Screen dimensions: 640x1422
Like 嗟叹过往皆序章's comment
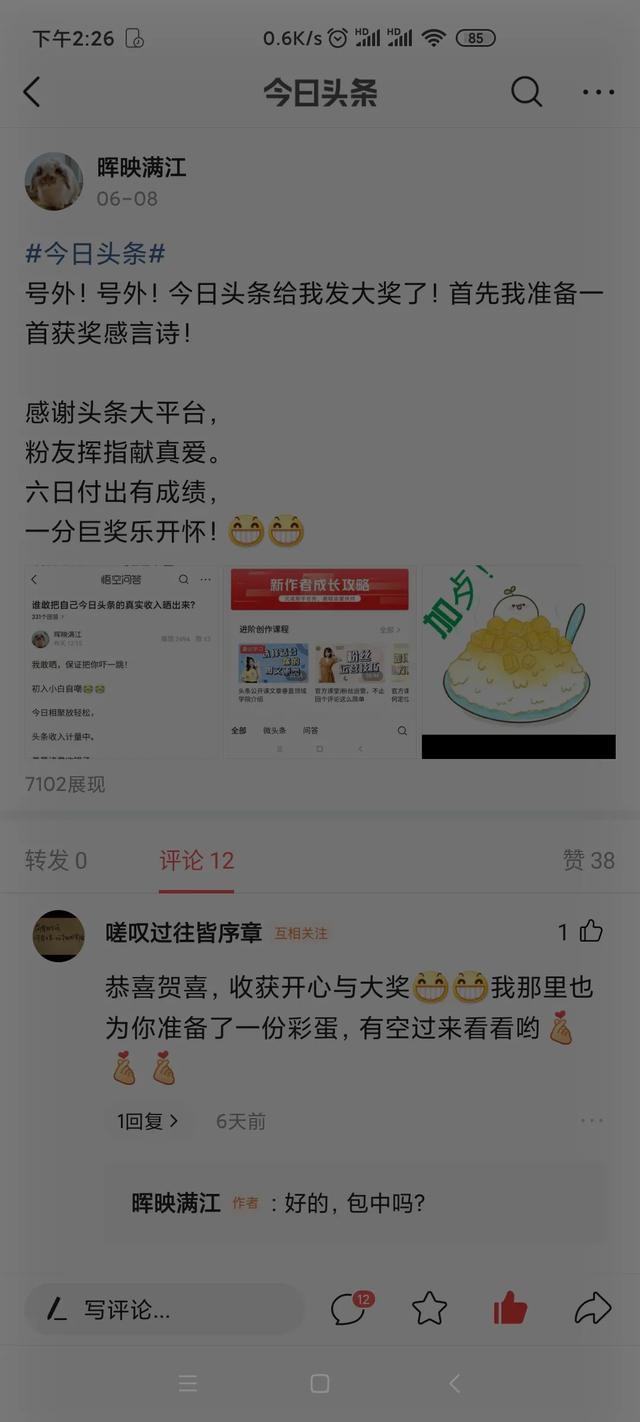(591, 932)
